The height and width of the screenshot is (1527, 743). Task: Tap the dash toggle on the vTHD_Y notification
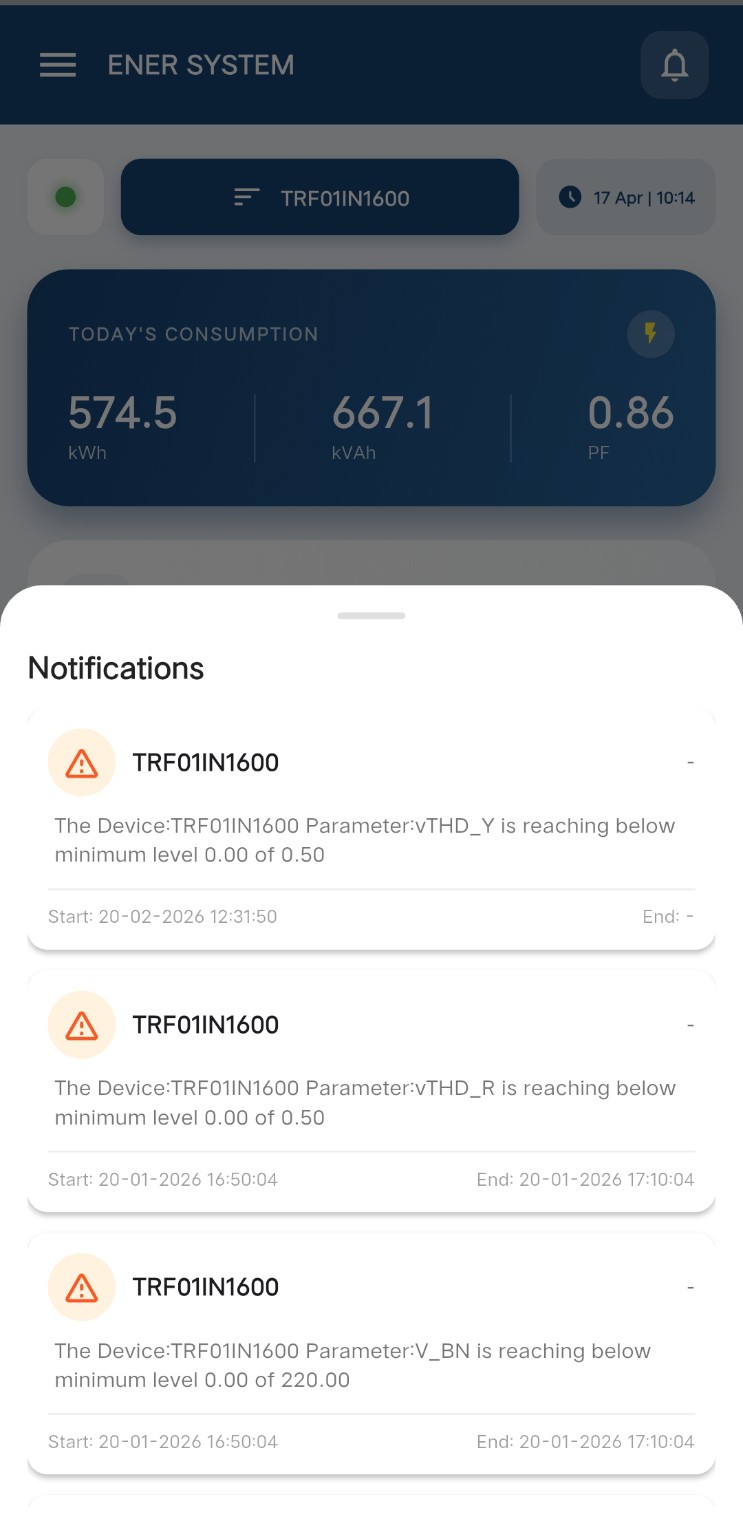click(x=690, y=762)
